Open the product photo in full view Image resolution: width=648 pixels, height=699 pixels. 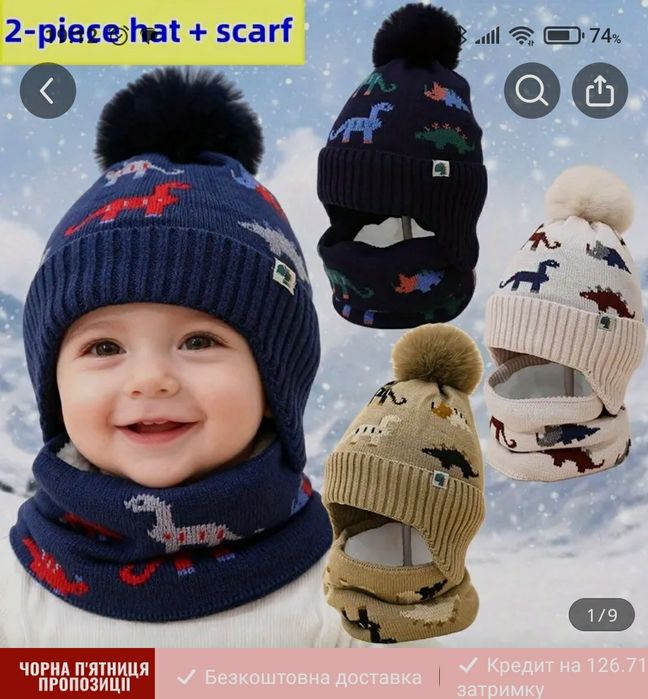[x=324, y=380]
